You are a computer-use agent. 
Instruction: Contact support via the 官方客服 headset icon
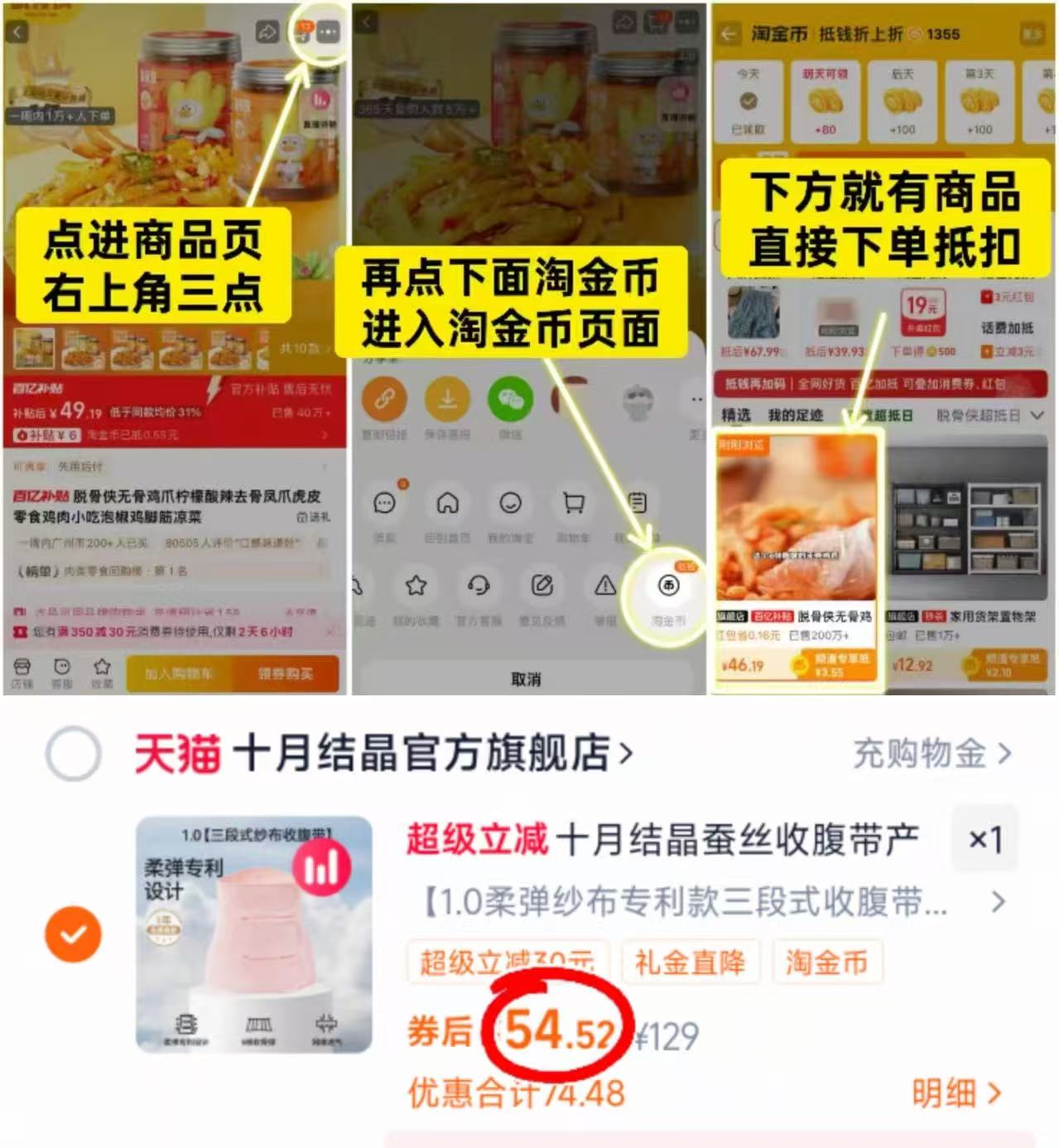pos(479,586)
